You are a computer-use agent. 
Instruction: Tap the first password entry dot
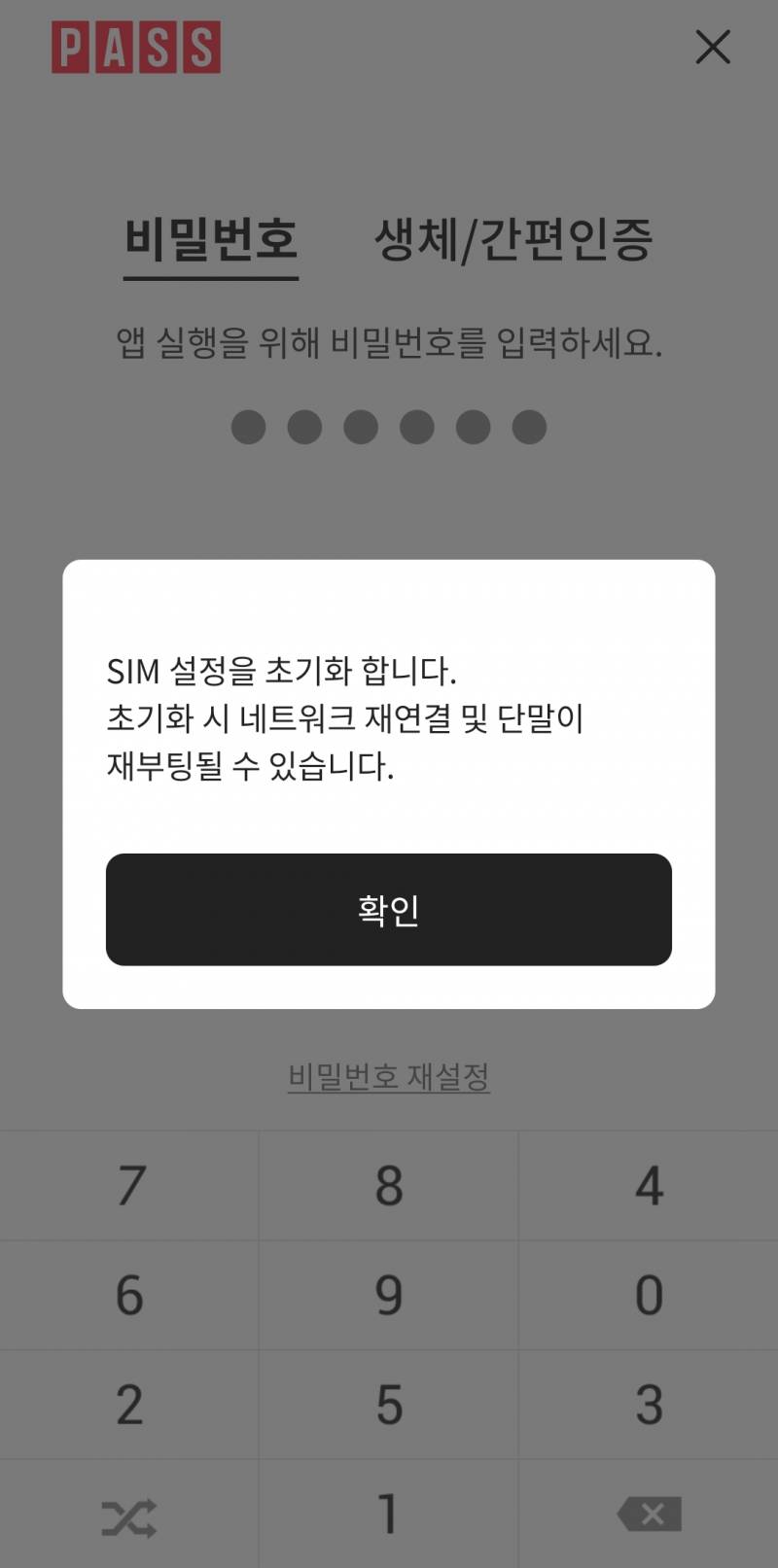point(249,426)
